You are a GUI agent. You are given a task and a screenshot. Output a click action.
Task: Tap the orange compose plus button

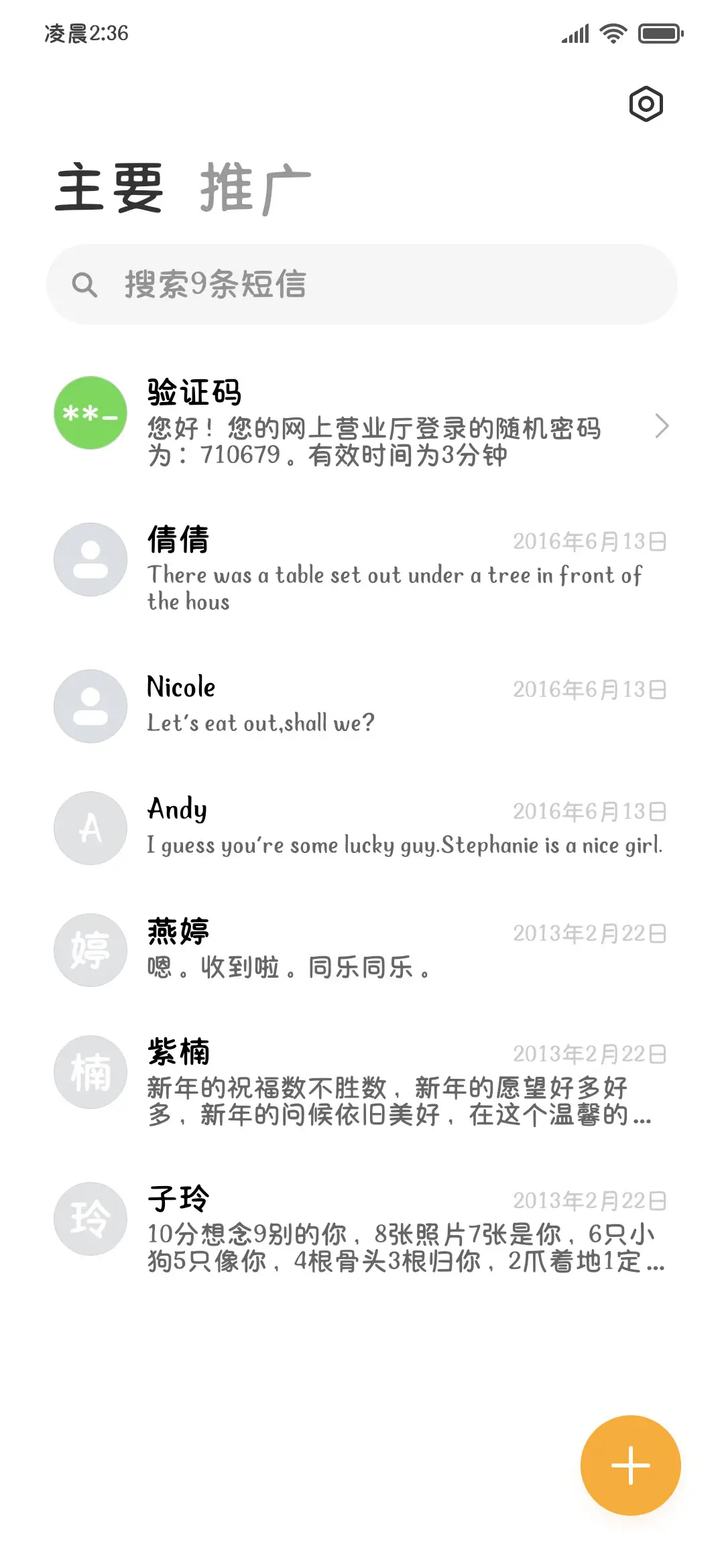[629, 1465]
